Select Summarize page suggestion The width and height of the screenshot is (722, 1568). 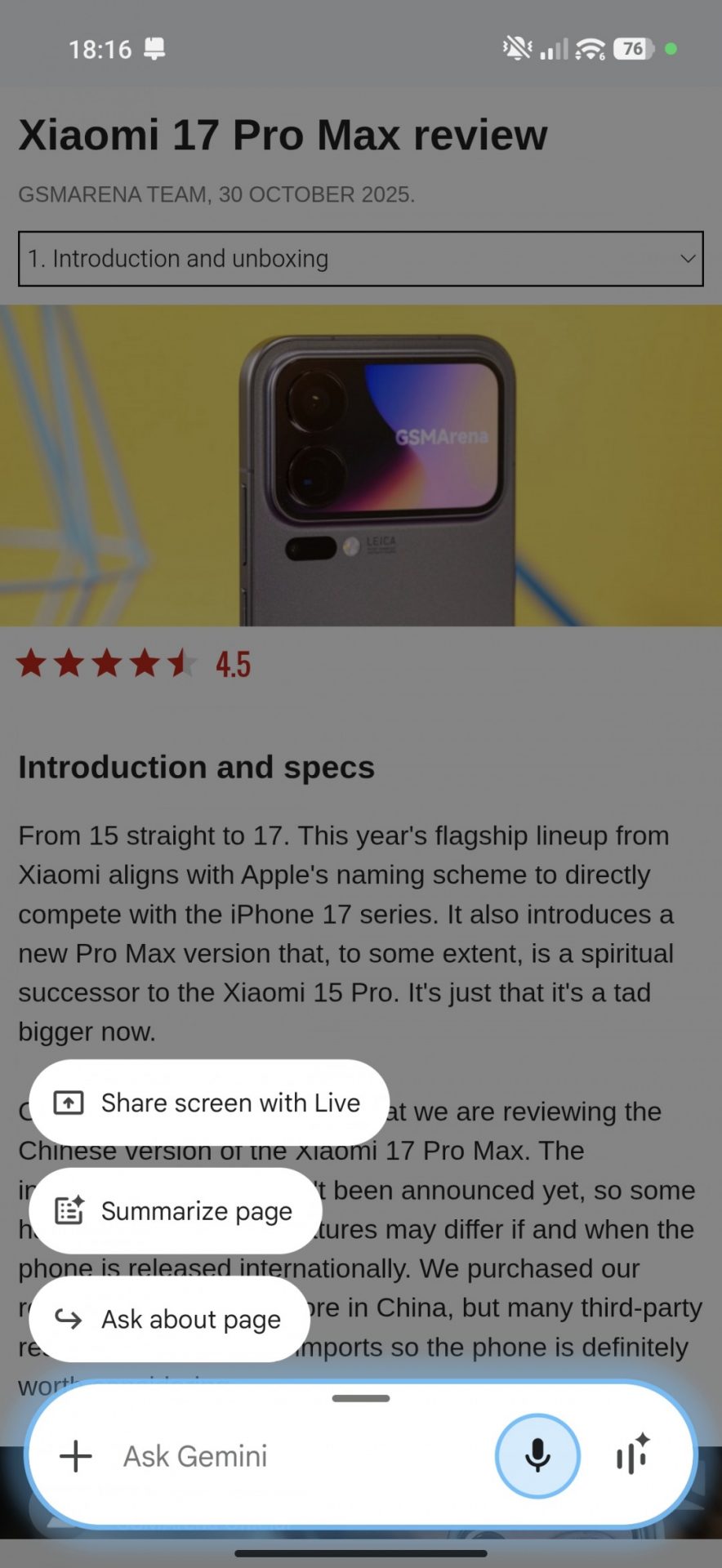pos(176,1211)
